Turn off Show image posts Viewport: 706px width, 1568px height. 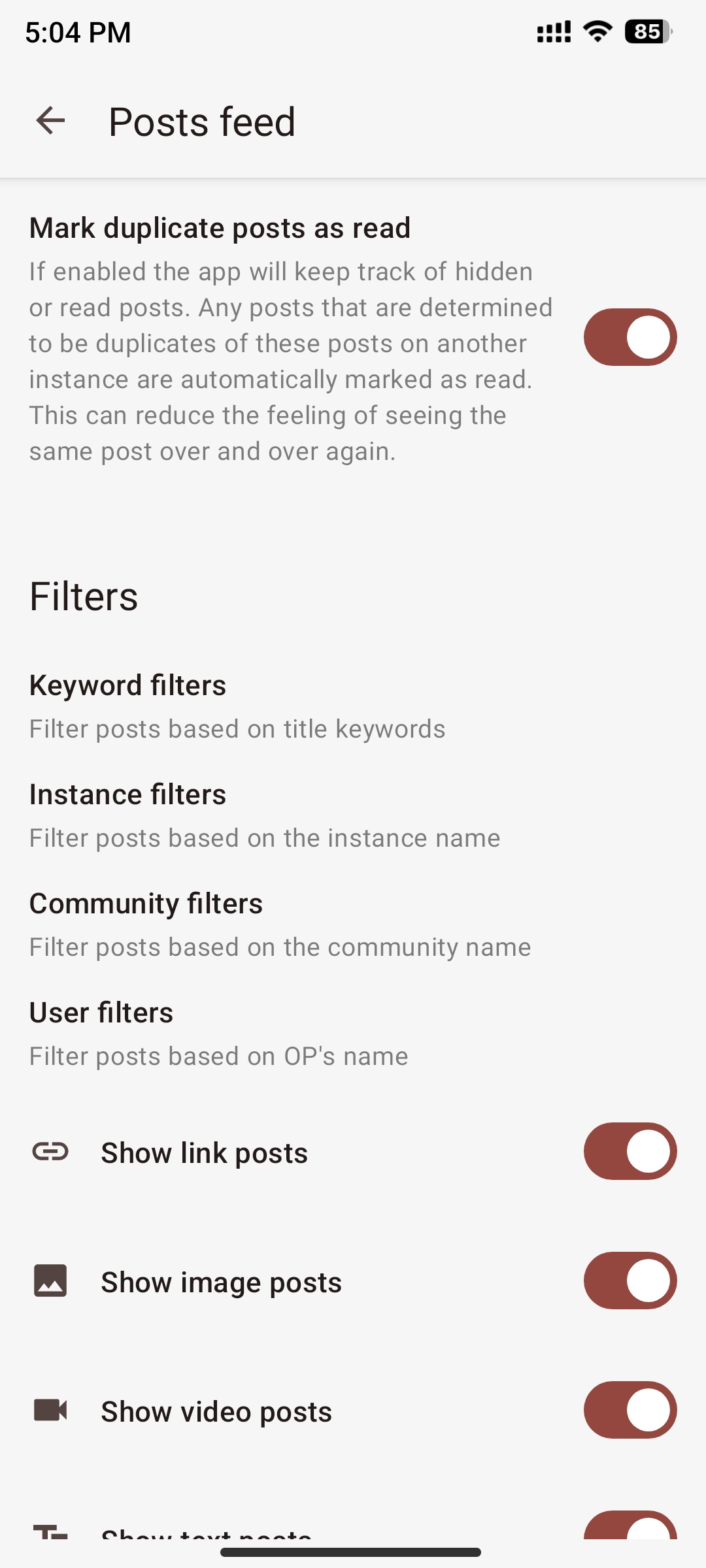630,1281
